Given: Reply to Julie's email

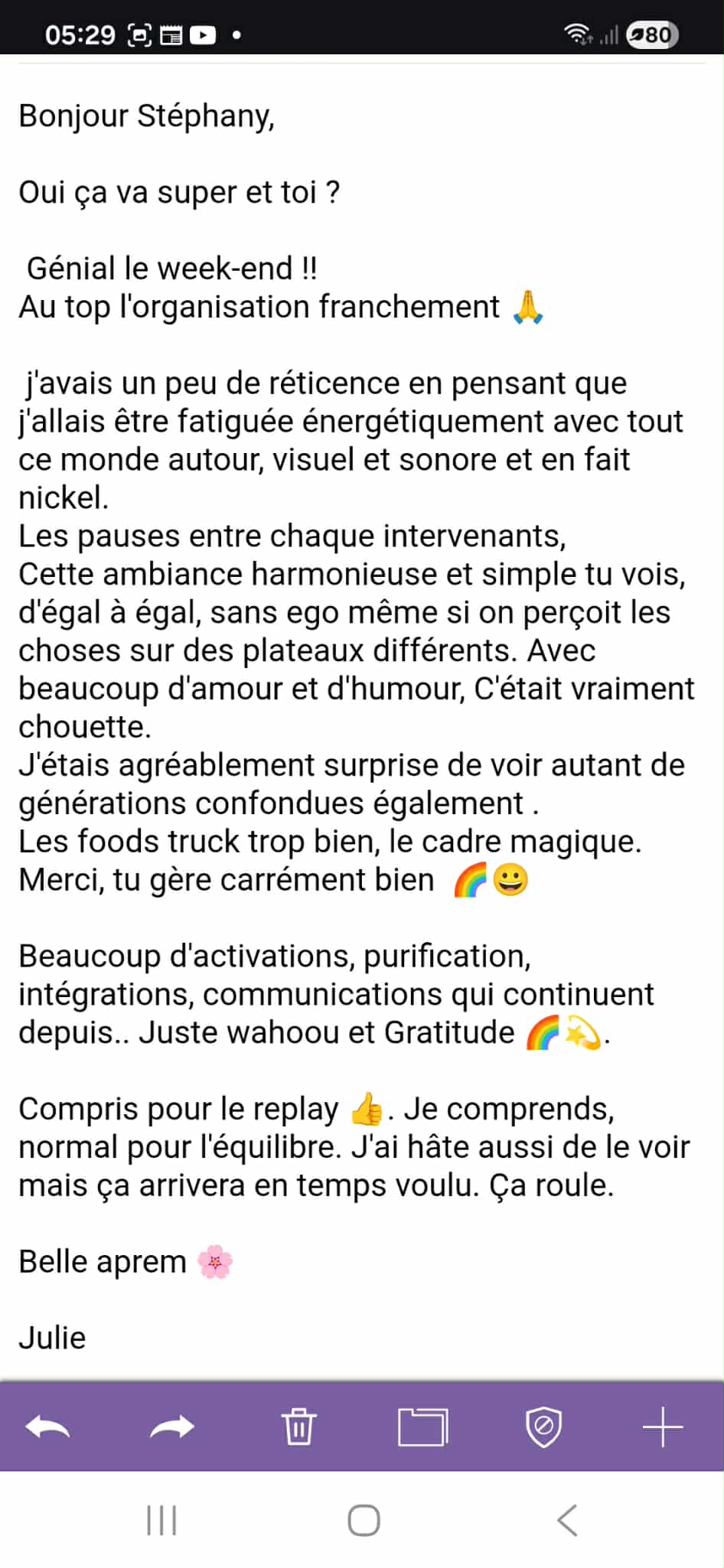Looking at the screenshot, I should (48, 1426).
